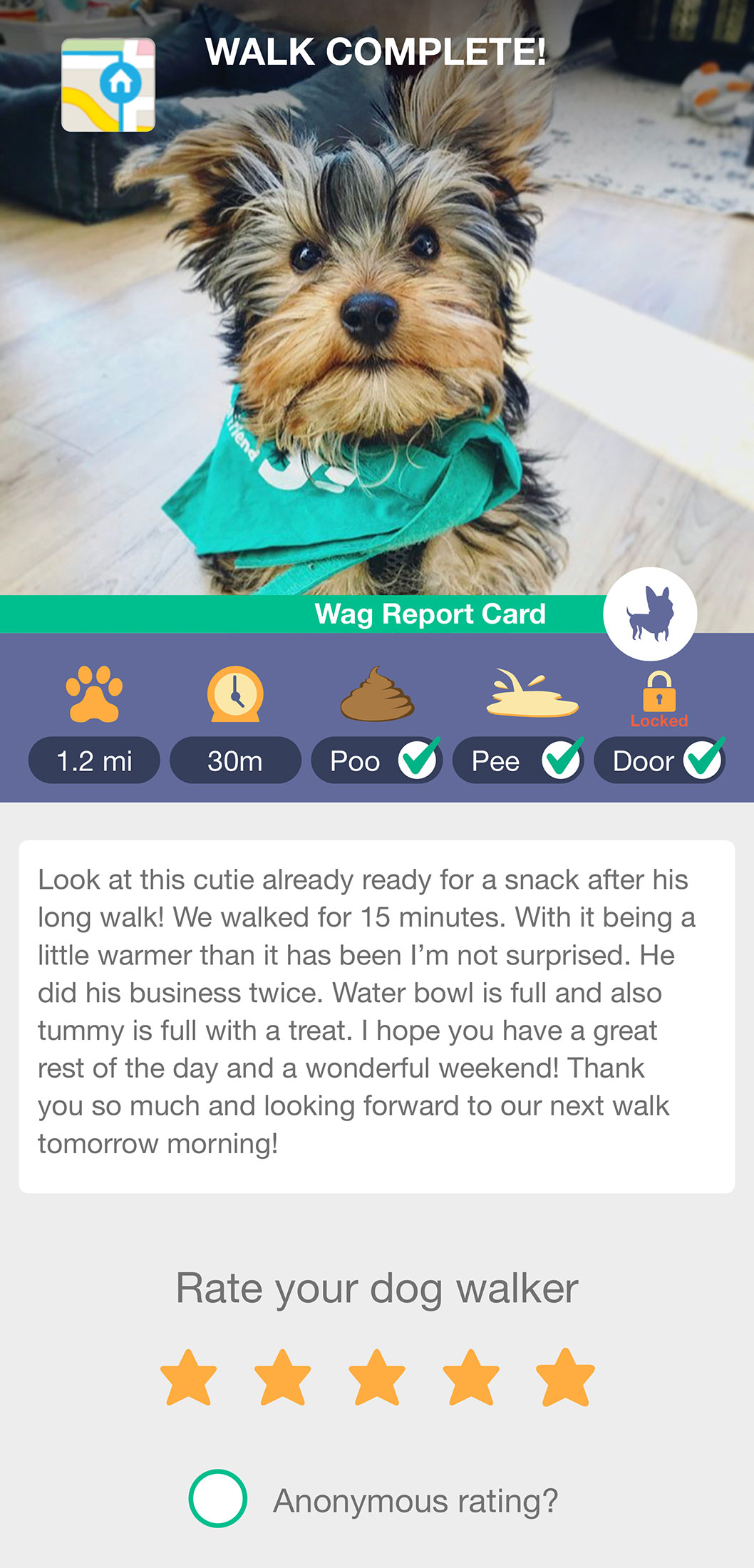Viewport: 754px width, 1568px height.
Task: Expand the 1.2 mi distance pill
Action: click(93, 760)
